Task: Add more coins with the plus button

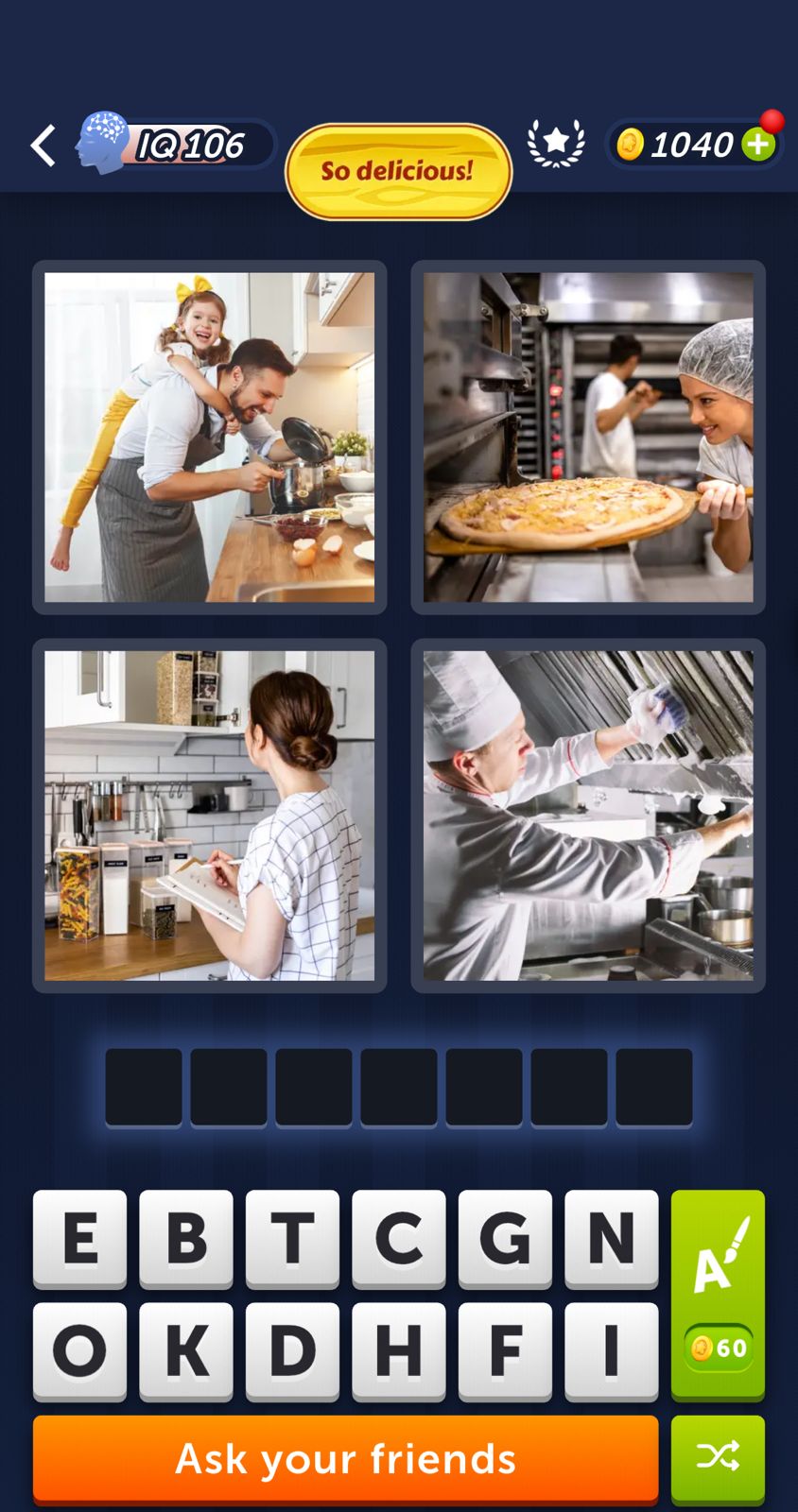Action: 758,145
